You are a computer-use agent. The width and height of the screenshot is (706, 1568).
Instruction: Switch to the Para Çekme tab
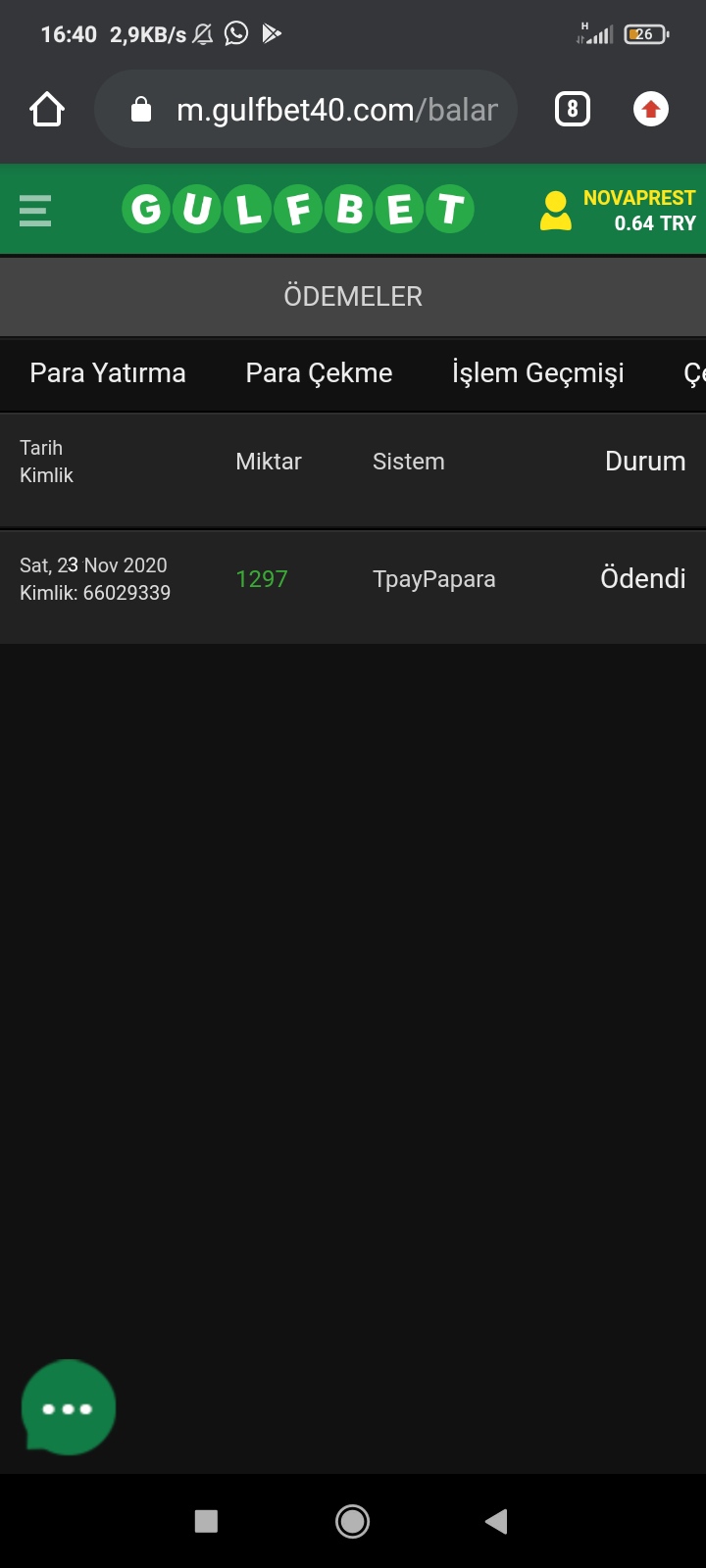pyautogui.click(x=319, y=373)
